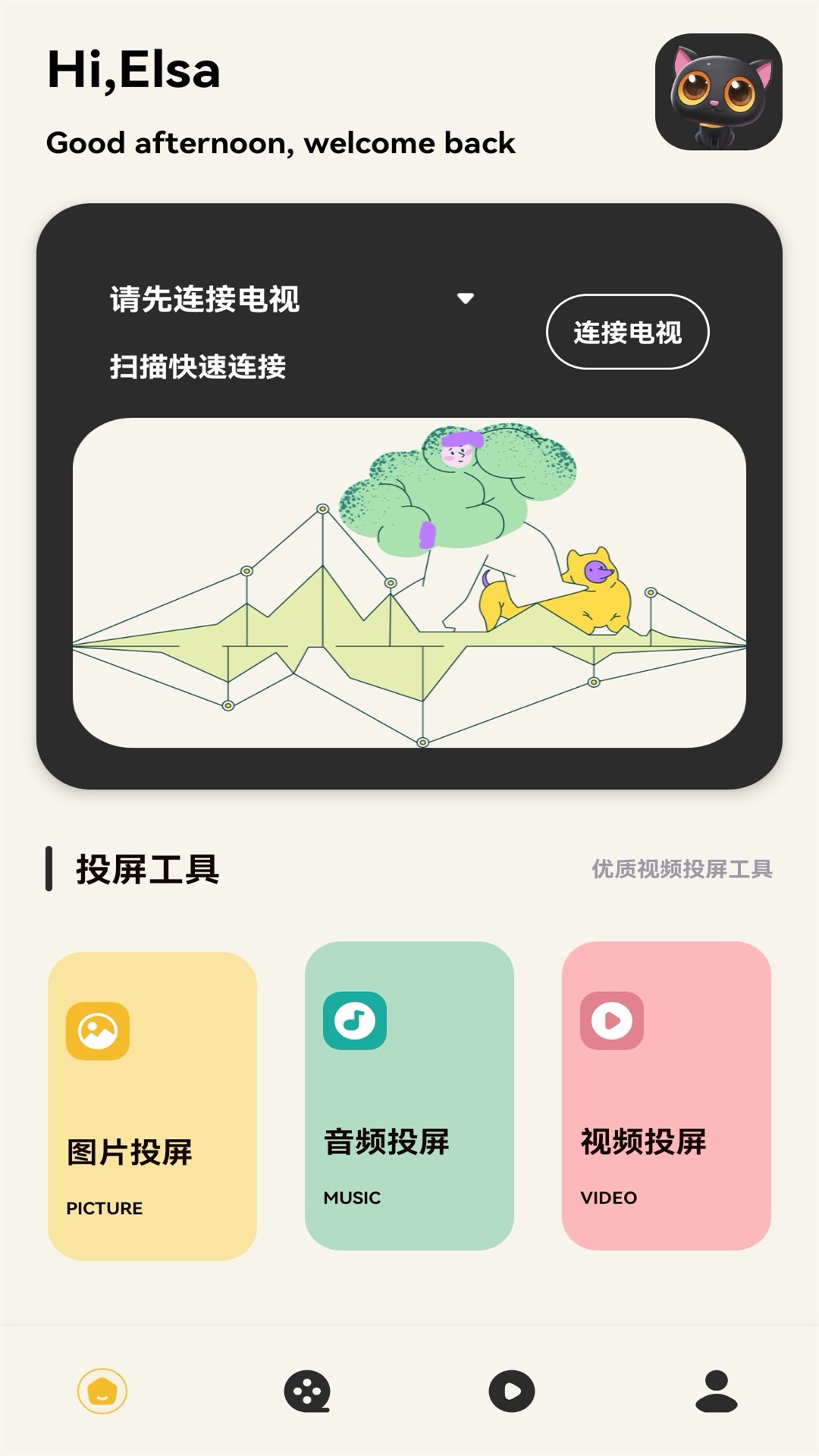Switch to the play video tab

pyautogui.click(x=512, y=1391)
